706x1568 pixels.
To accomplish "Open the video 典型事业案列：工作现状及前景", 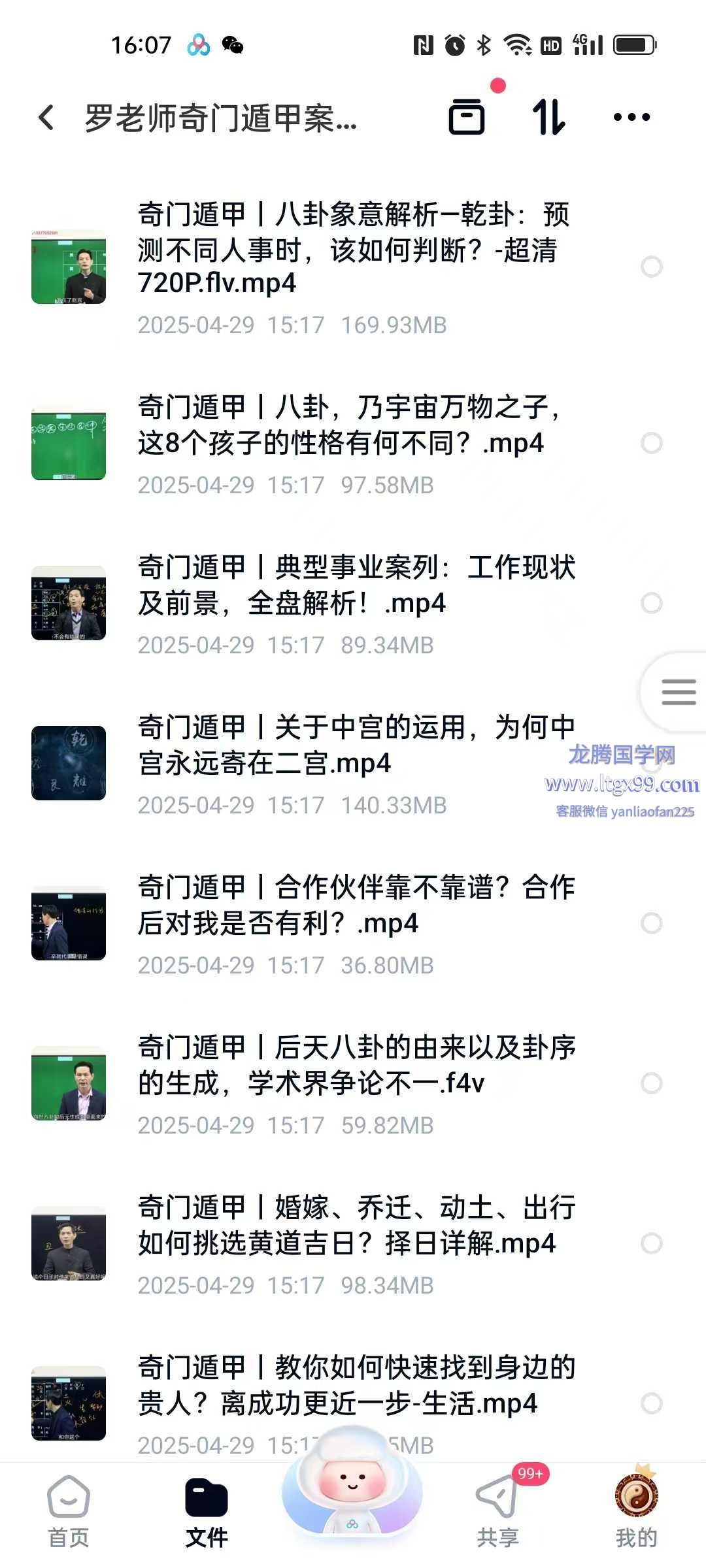I will click(x=353, y=585).
